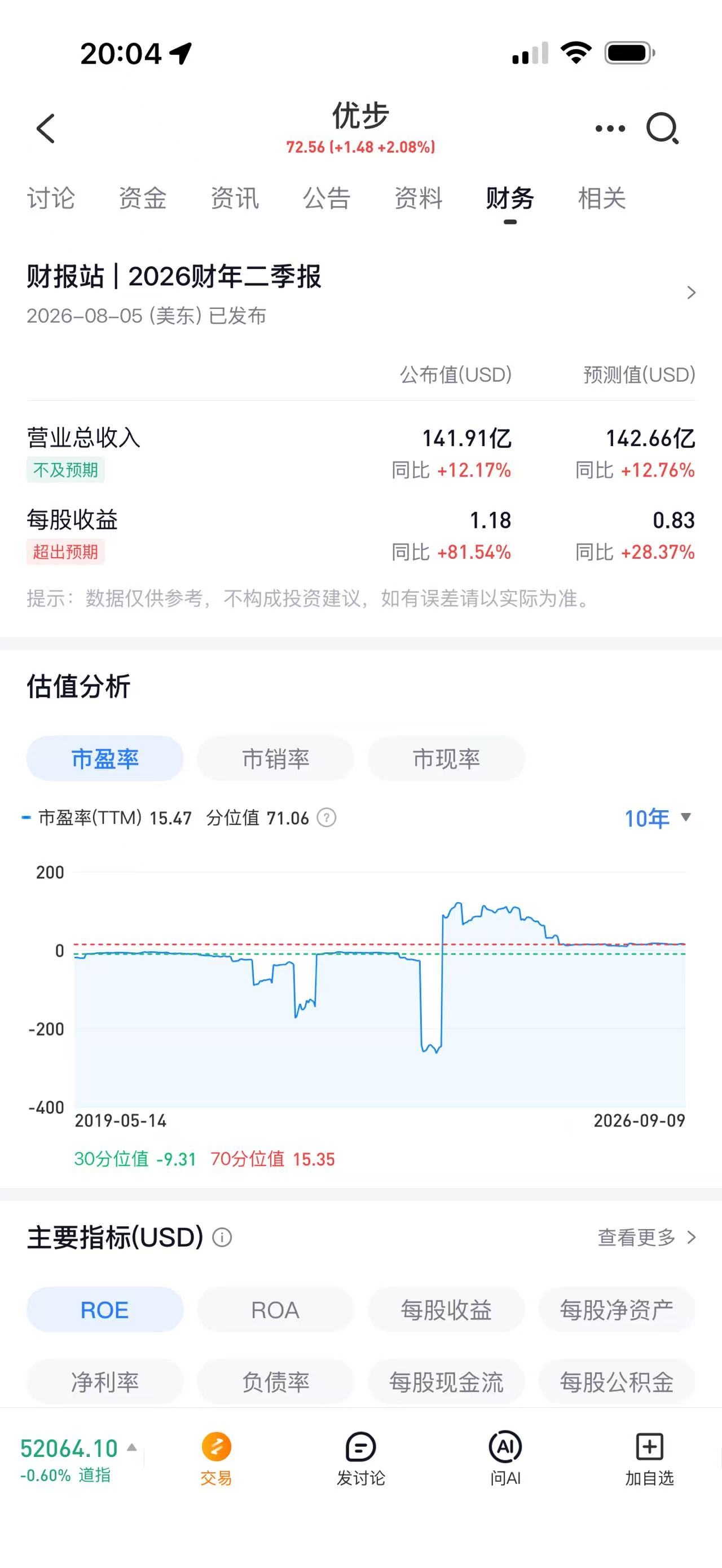Select the 市销率 valuation chip
Viewport: 722px width, 1568px height.
point(276,758)
